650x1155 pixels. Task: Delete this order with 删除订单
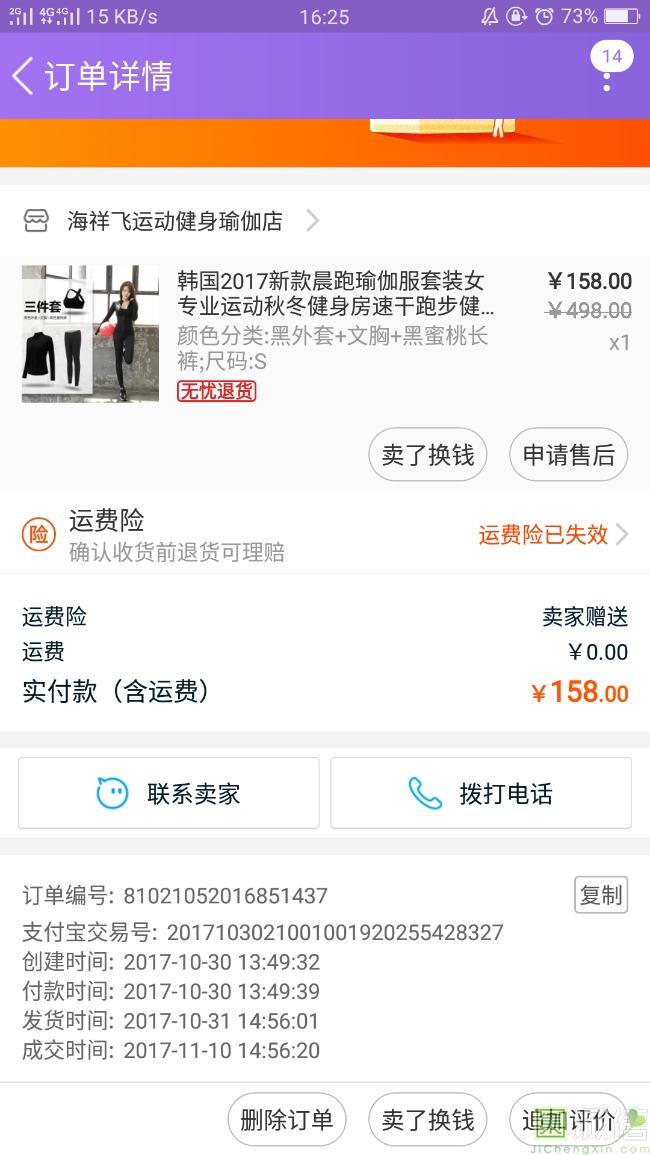[x=287, y=1119]
